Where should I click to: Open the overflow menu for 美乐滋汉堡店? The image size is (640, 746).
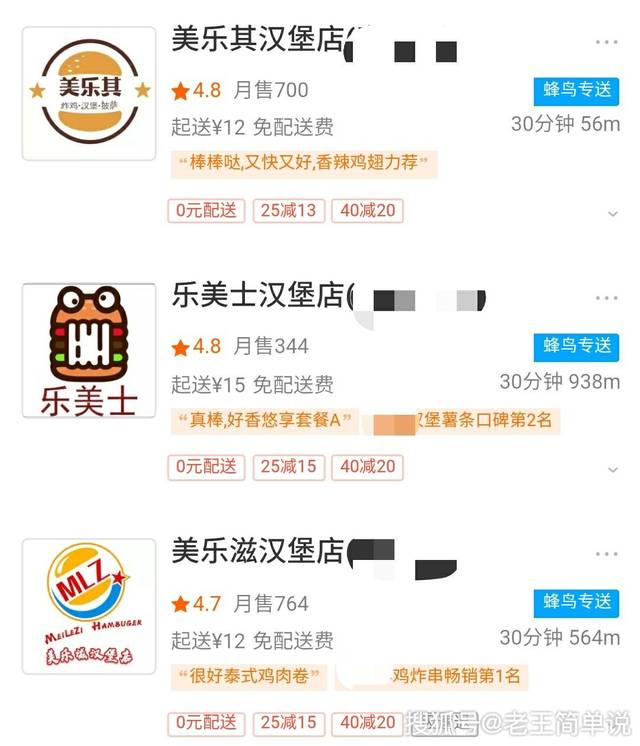click(606, 553)
